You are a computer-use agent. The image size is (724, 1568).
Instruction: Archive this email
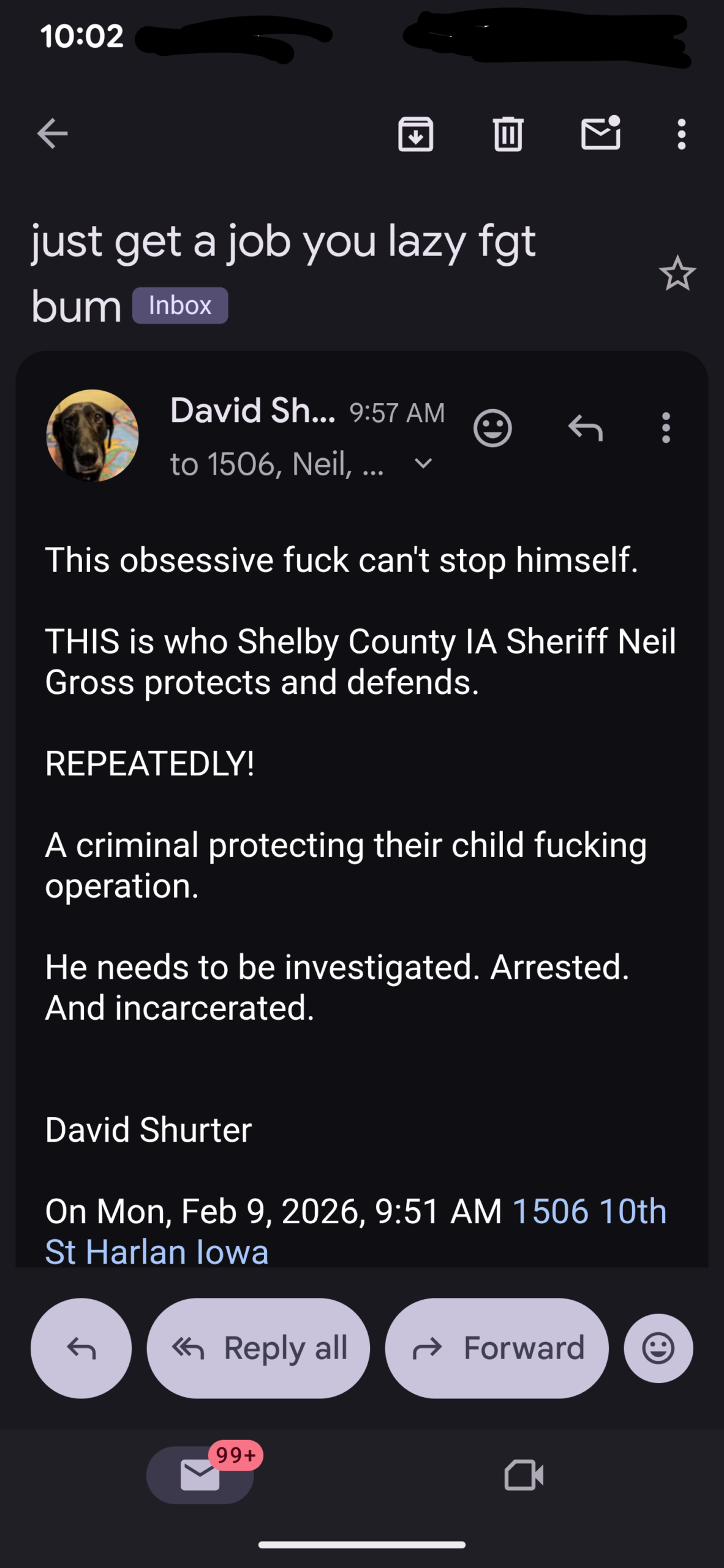point(416,134)
